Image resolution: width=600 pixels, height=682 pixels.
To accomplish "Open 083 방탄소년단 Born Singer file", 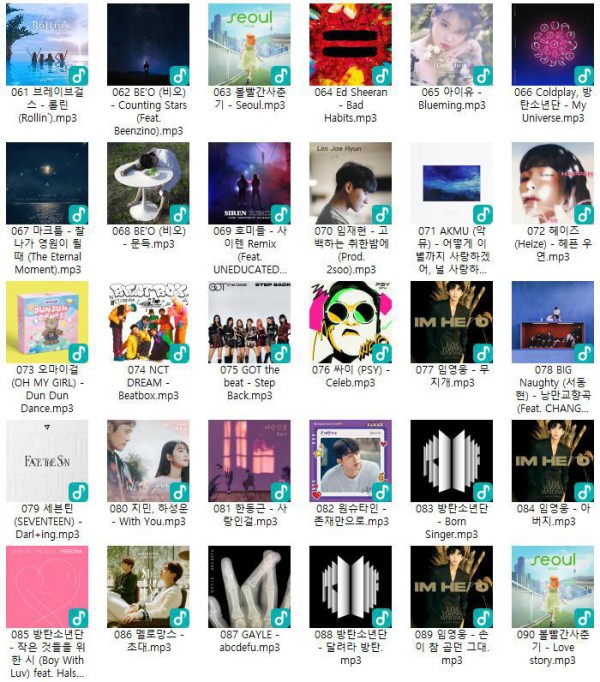I will tap(451, 460).
